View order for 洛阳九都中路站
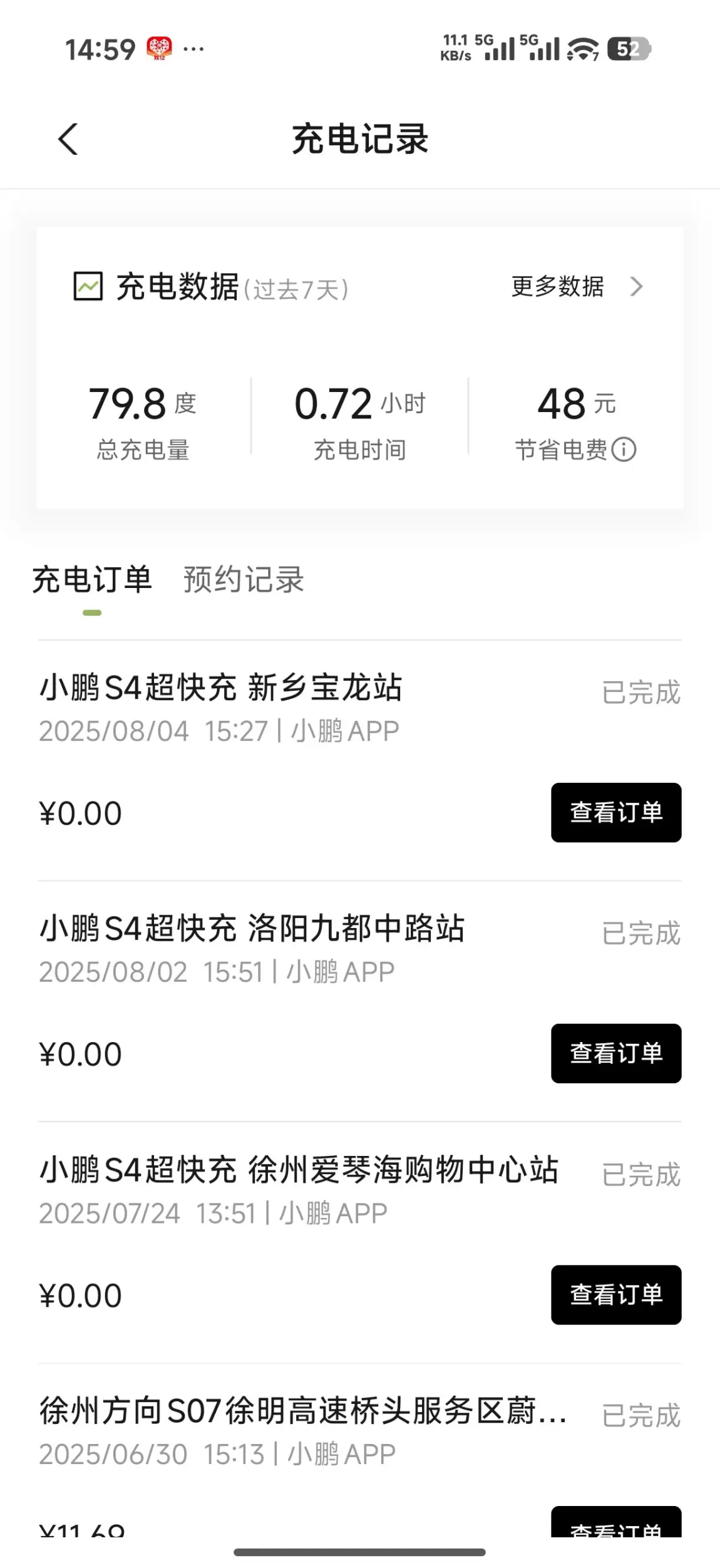 [615, 1053]
